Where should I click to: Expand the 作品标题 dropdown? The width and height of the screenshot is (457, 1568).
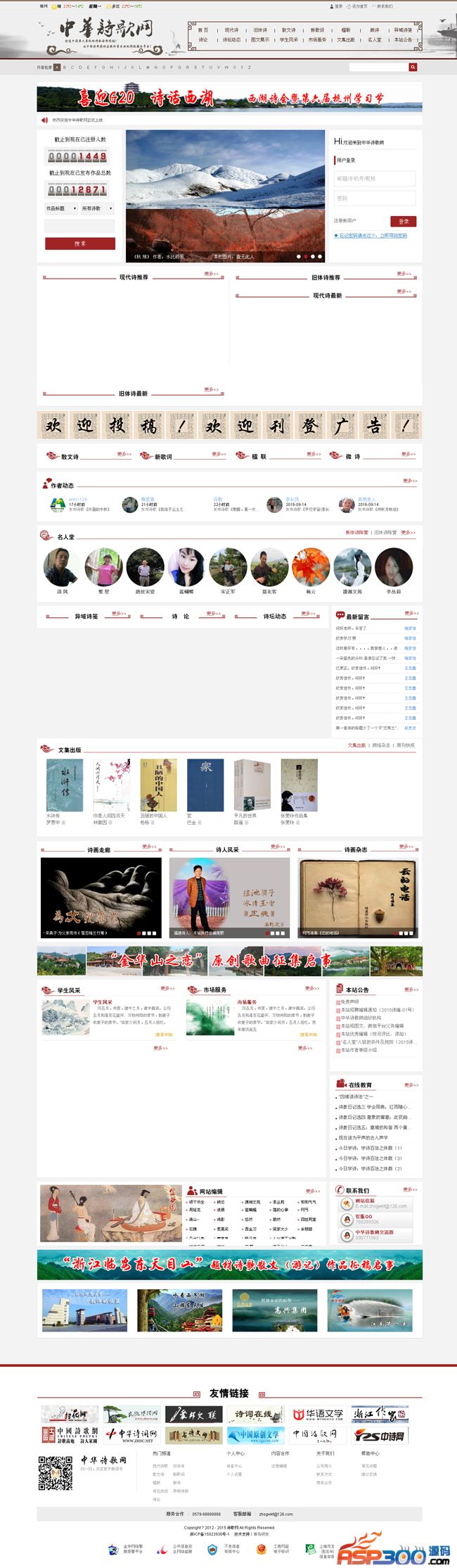61,208
